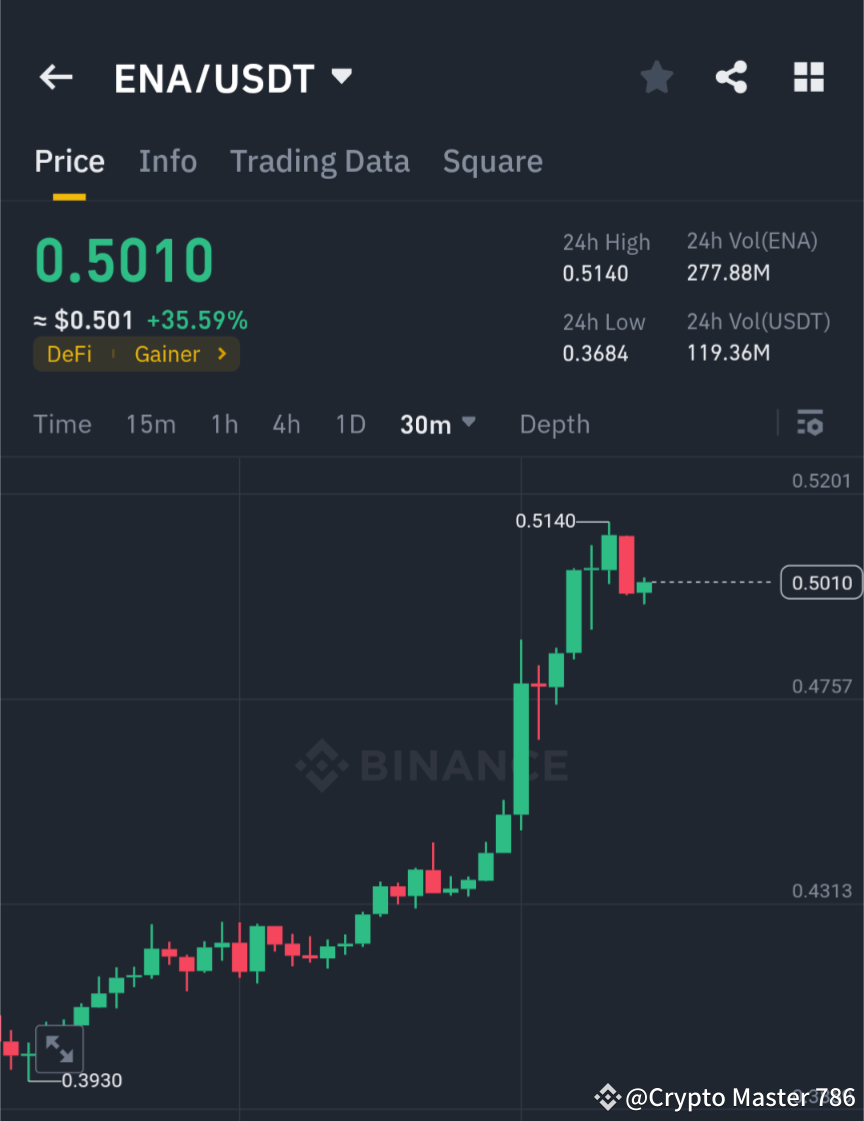Select the 15m timeframe

[151, 424]
